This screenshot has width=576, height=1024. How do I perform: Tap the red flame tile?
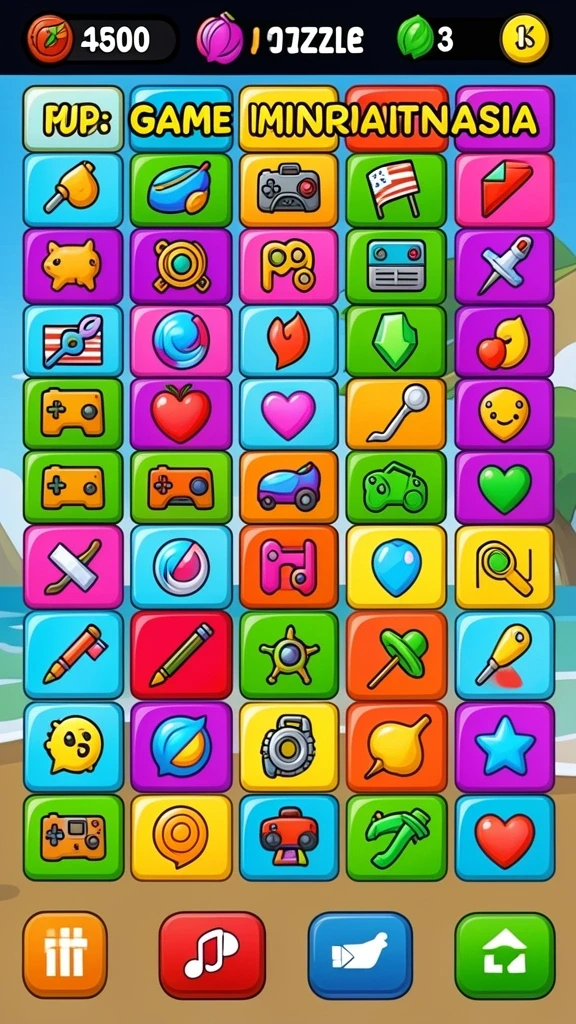pos(288,341)
